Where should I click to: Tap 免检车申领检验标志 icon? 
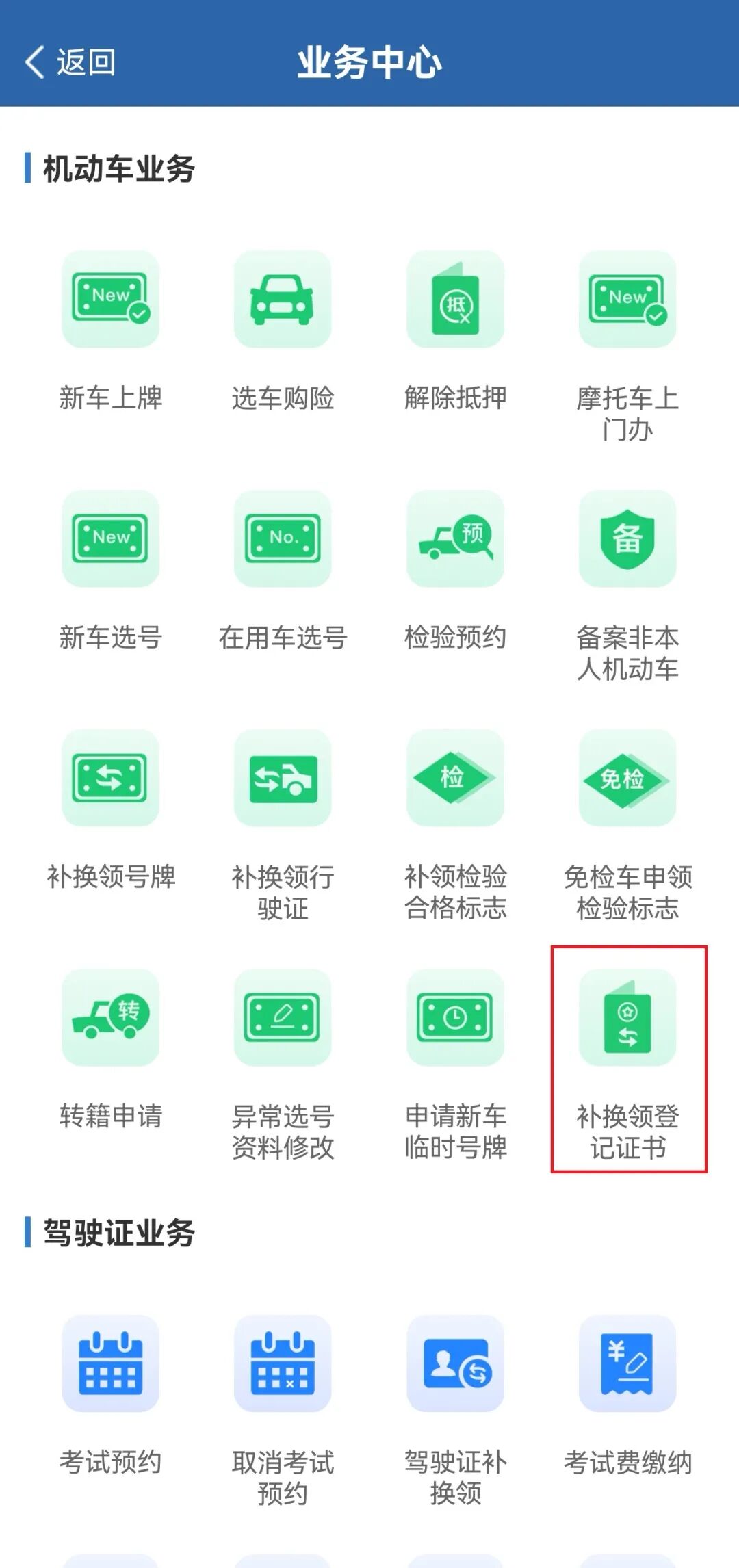click(627, 780)
